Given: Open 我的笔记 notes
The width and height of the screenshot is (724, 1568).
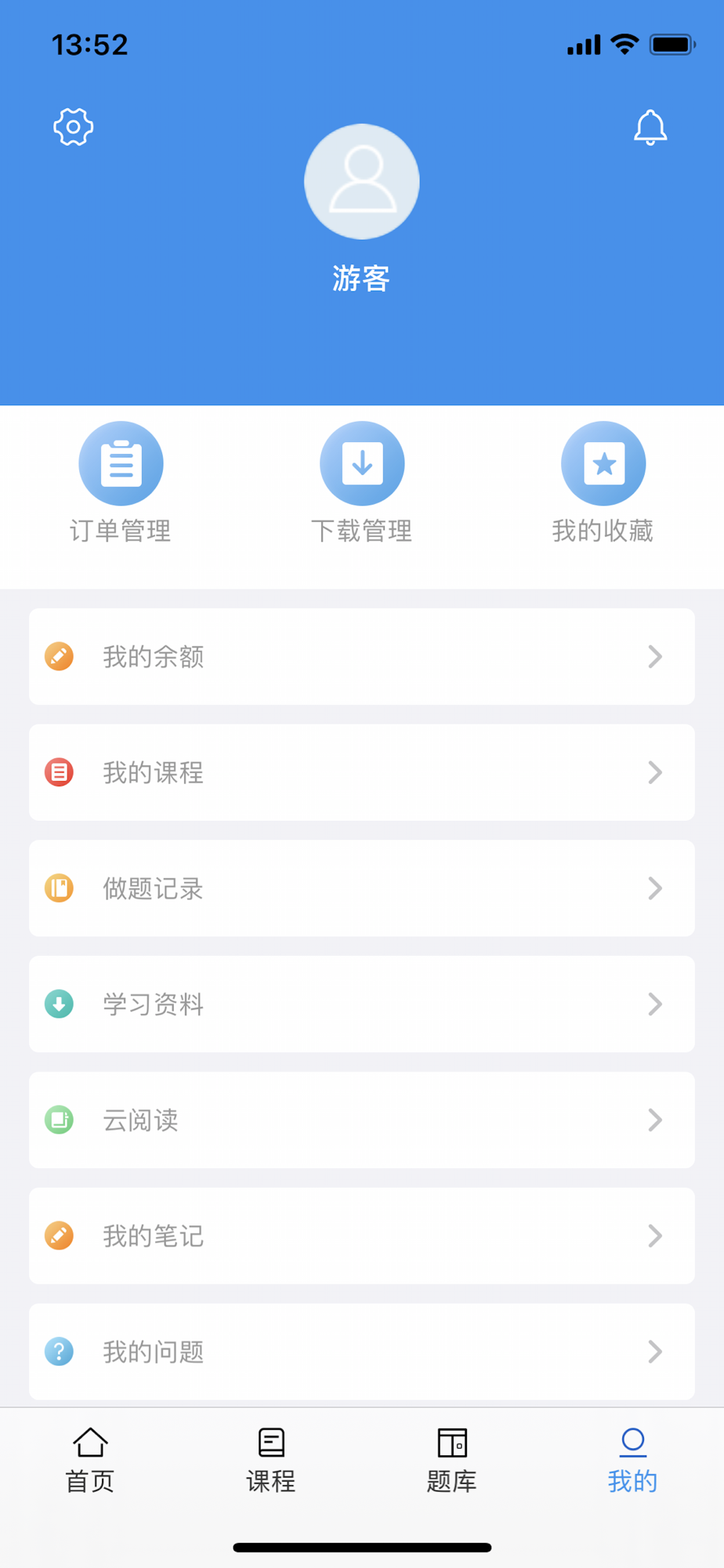Looking at the screenshot, I should click(x=361, y=1236).
